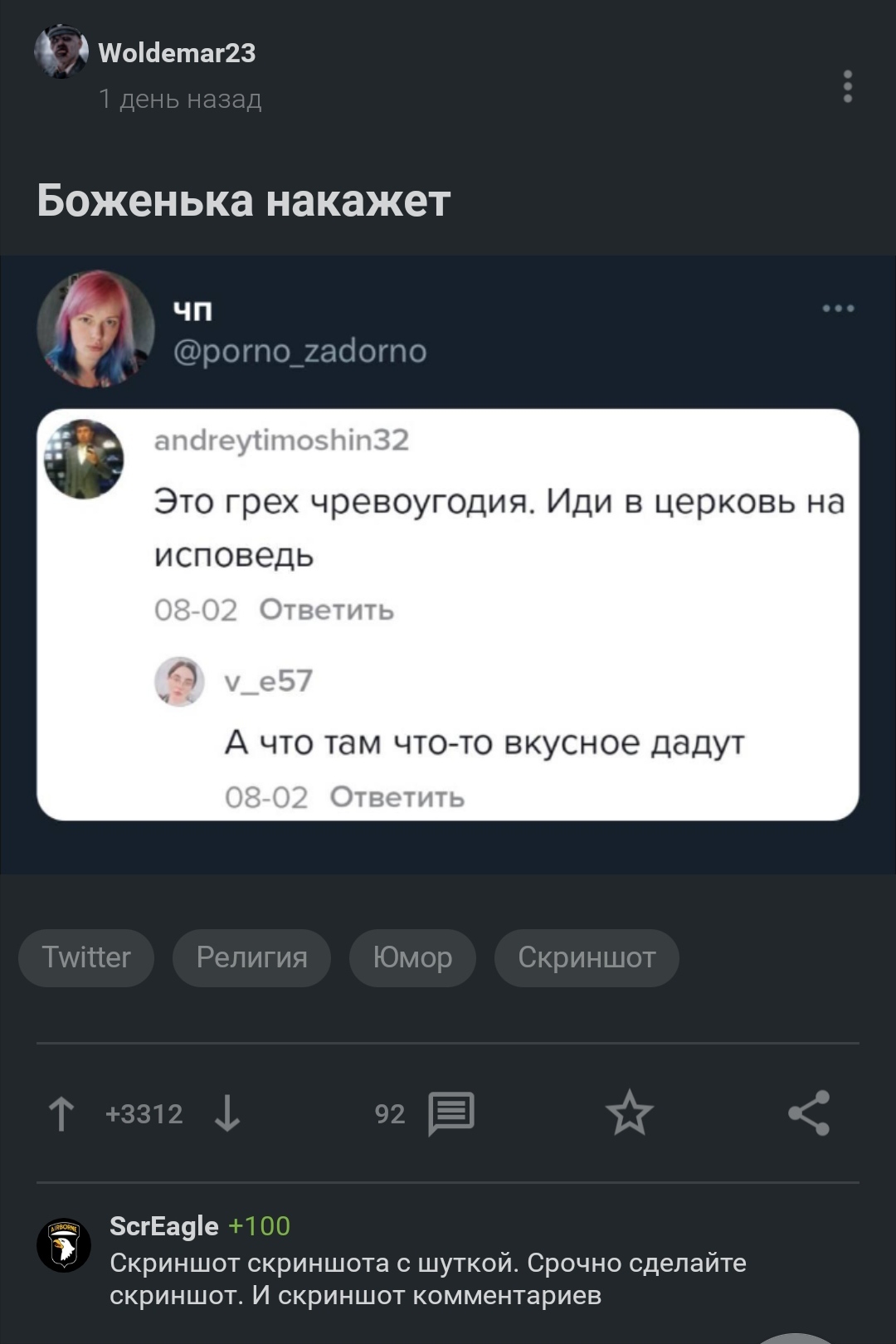Select the Религия tag chip
Viewport: 896px width, 1344px height.
(x=251, y=957)
